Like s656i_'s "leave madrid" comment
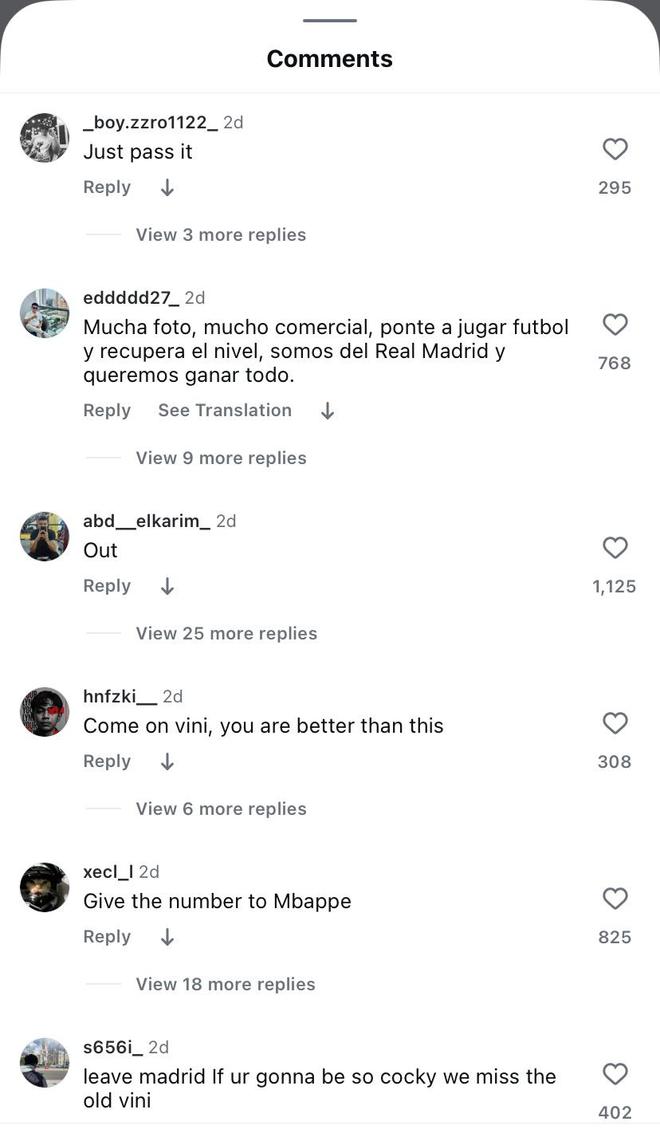 (615, 1074)
